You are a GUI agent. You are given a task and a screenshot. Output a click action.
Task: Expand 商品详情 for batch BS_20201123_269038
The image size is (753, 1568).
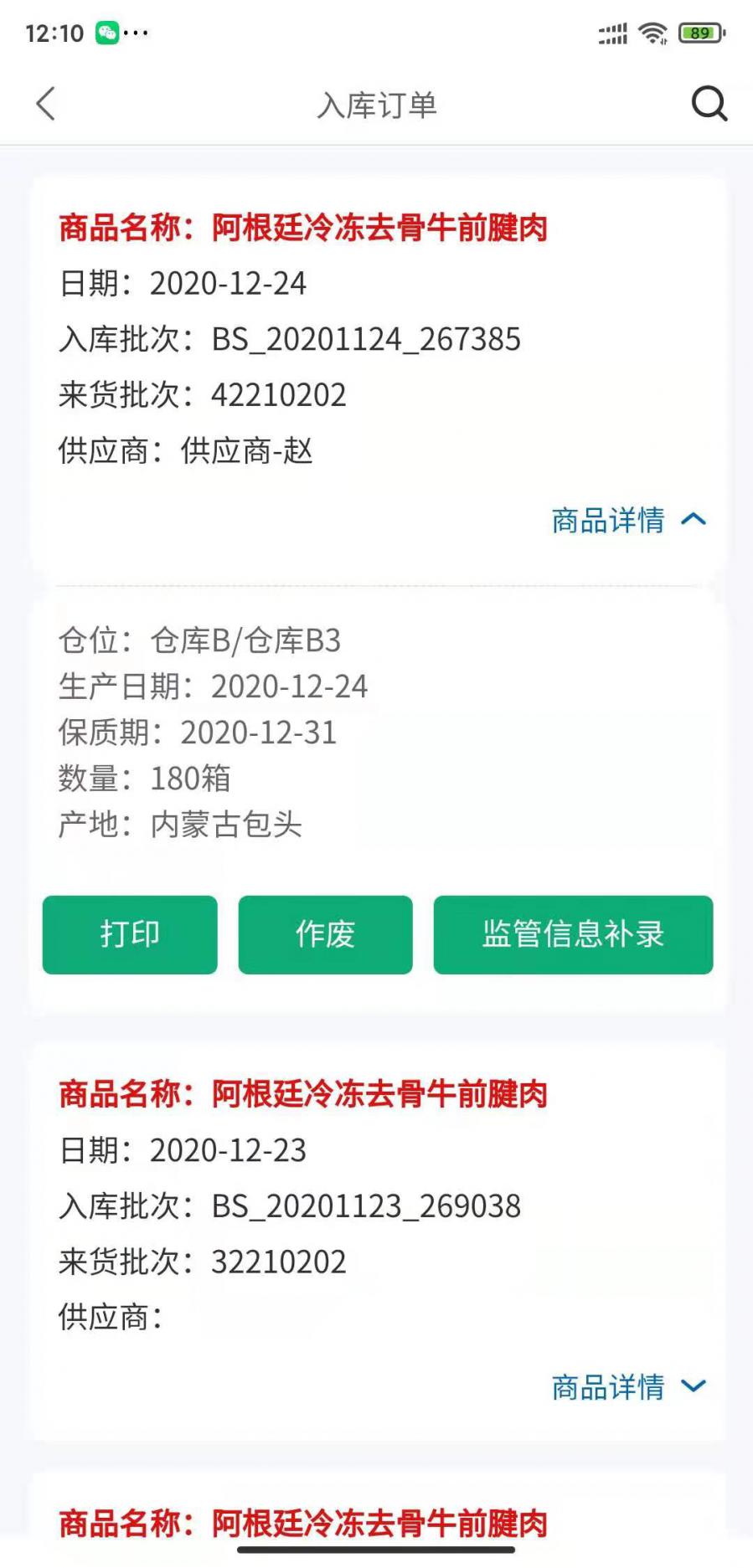pyautogui.click(x=628, y=1386)
